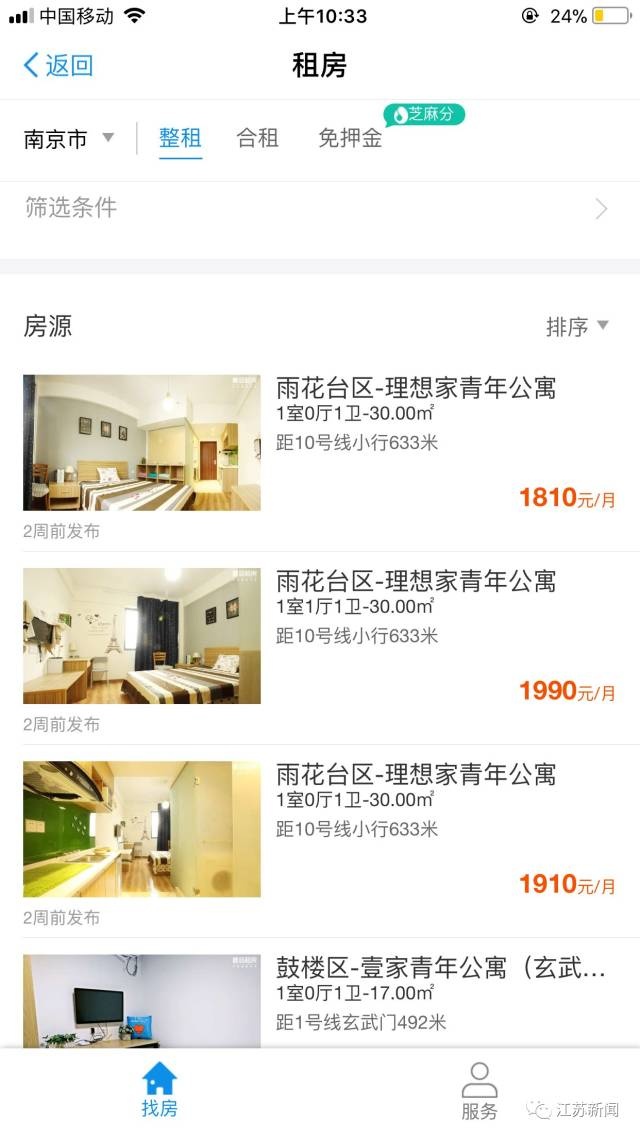Select the 免押金 tab

[350, 139]
